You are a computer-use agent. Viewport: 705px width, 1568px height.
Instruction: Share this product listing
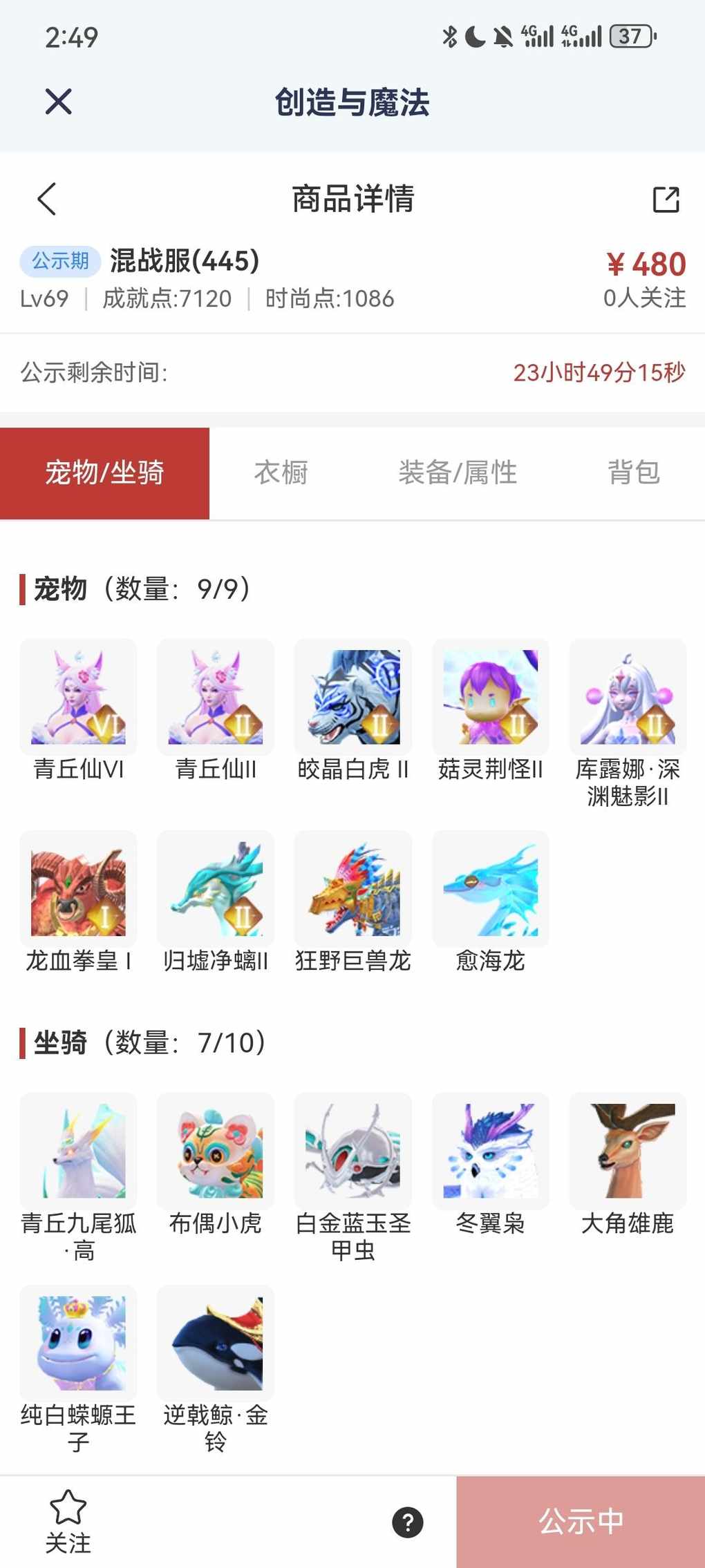pos(666,200)
